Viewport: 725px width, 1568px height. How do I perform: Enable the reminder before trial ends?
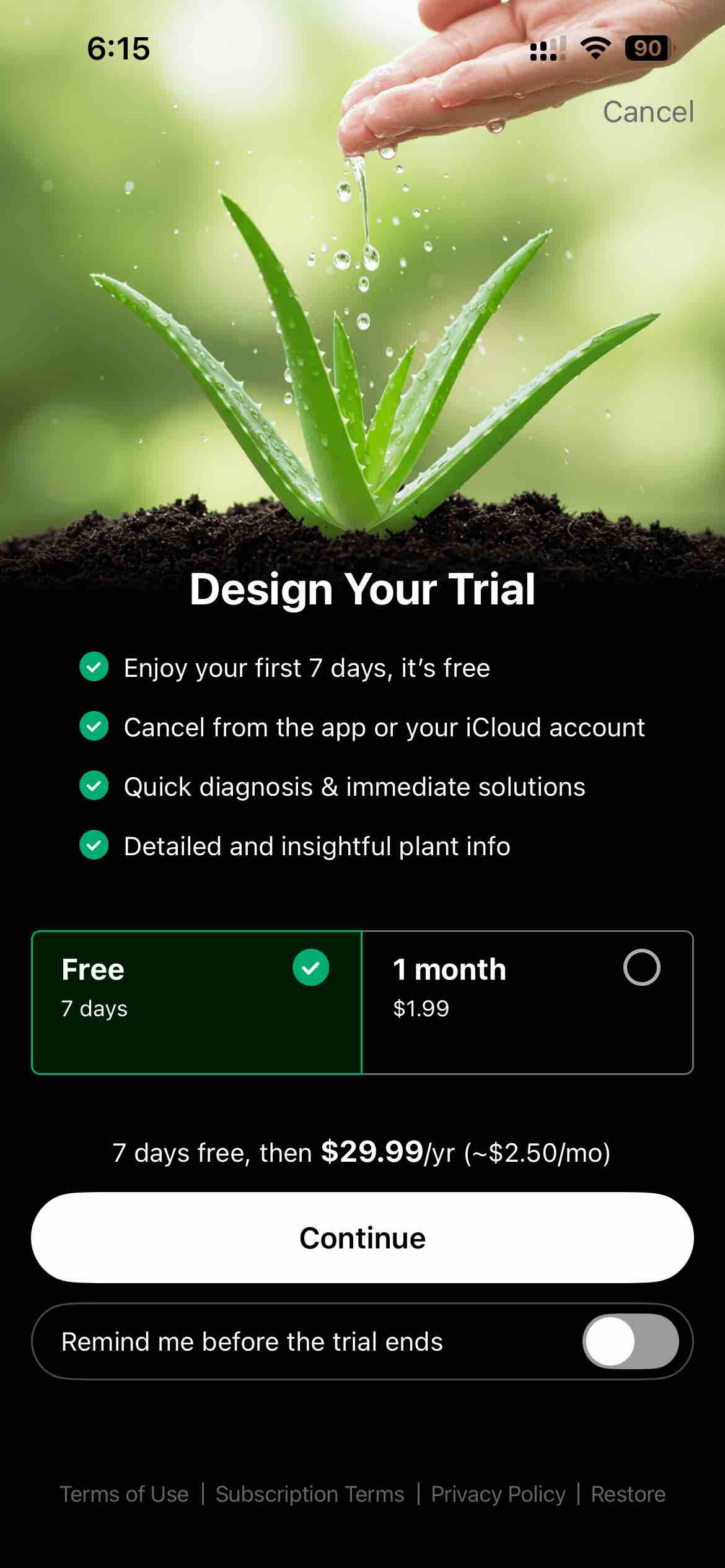pos(630,1342)
